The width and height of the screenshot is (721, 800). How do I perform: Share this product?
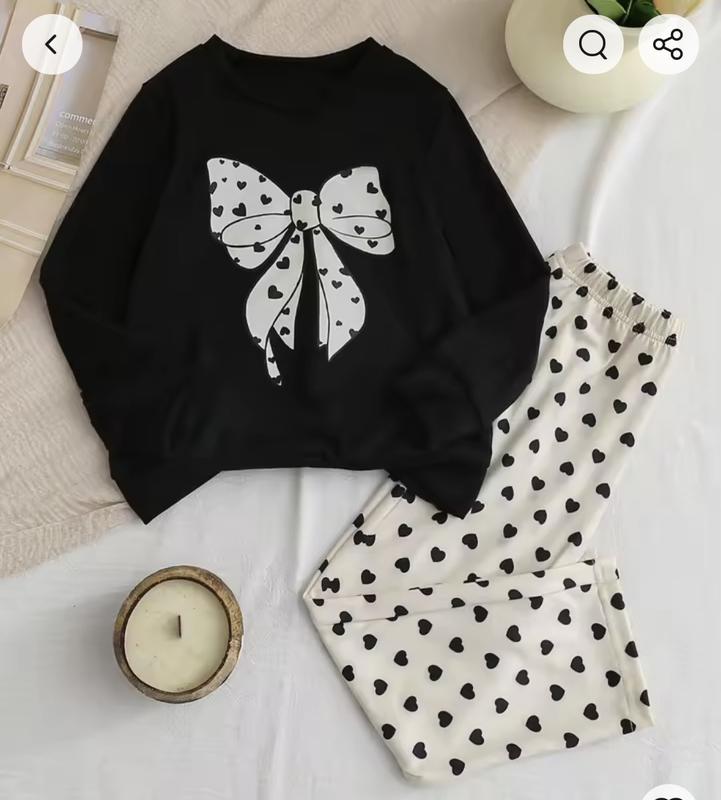click(x=668, y=44)
